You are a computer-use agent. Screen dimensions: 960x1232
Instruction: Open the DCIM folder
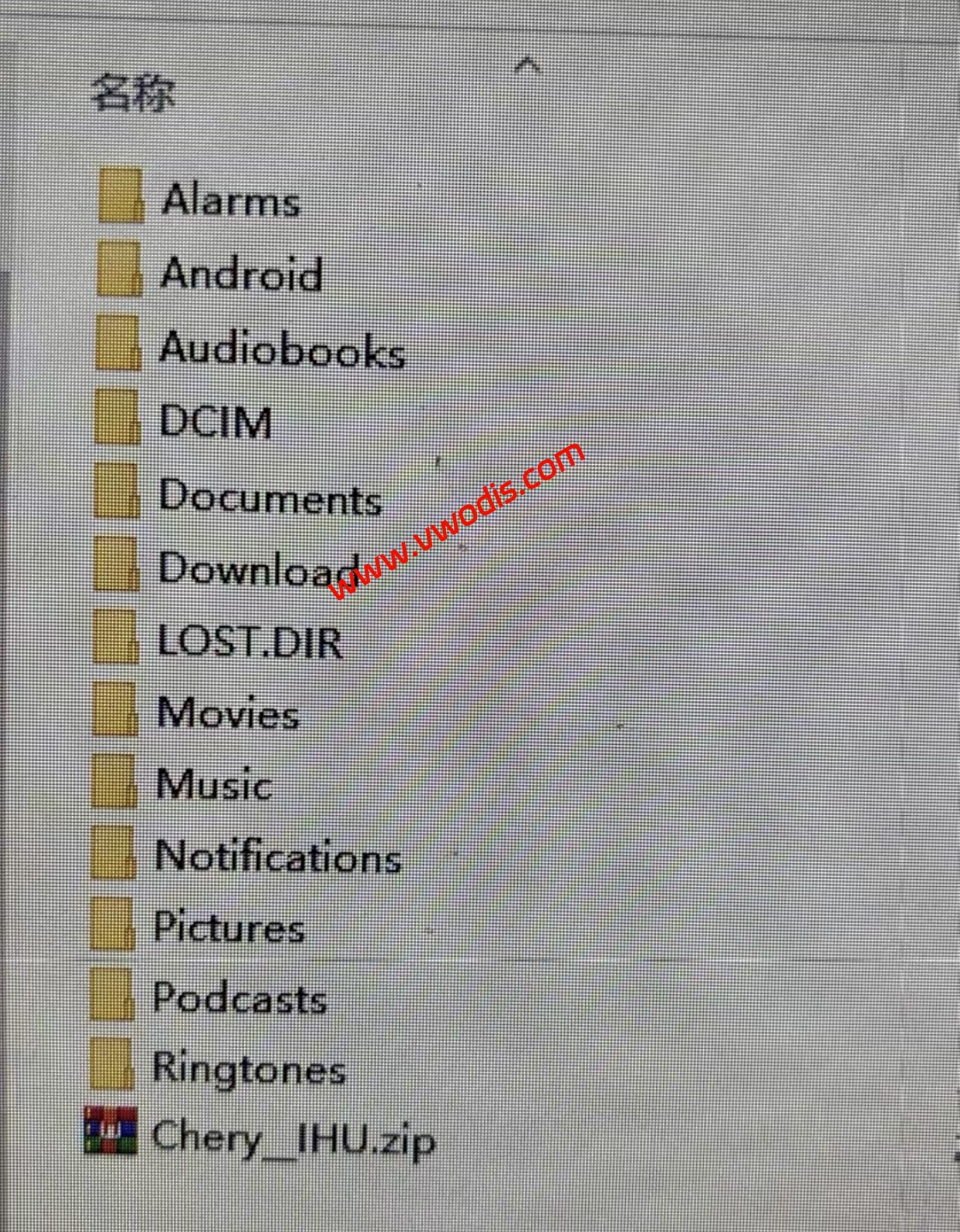coord(215,421)
